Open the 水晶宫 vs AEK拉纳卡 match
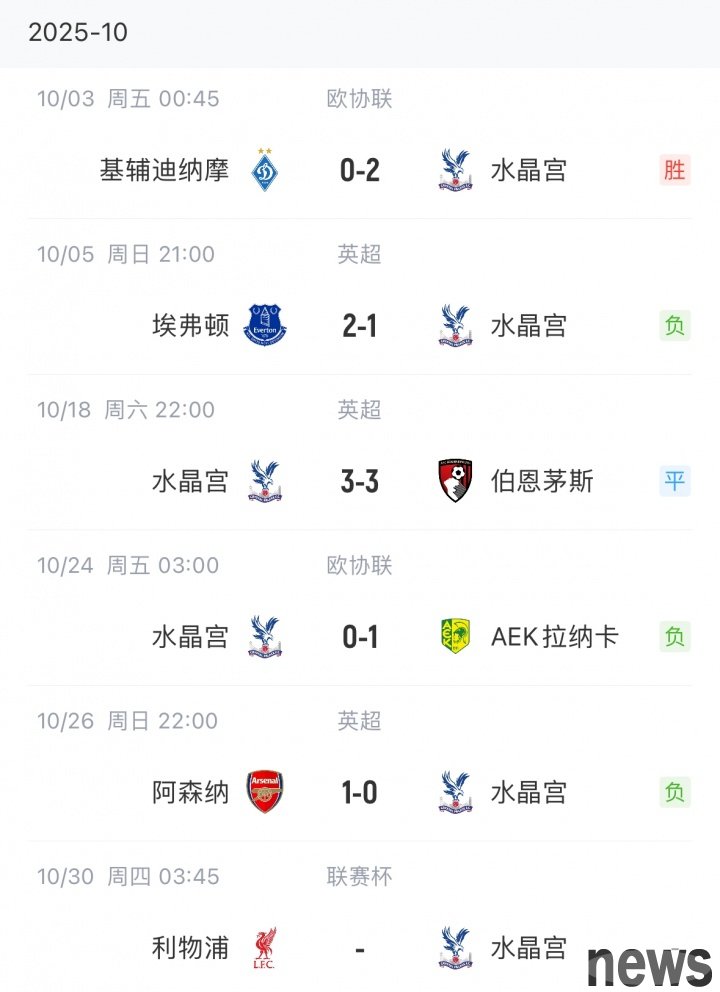The width and height of the screenshot is (720, 992). point(359,637)
